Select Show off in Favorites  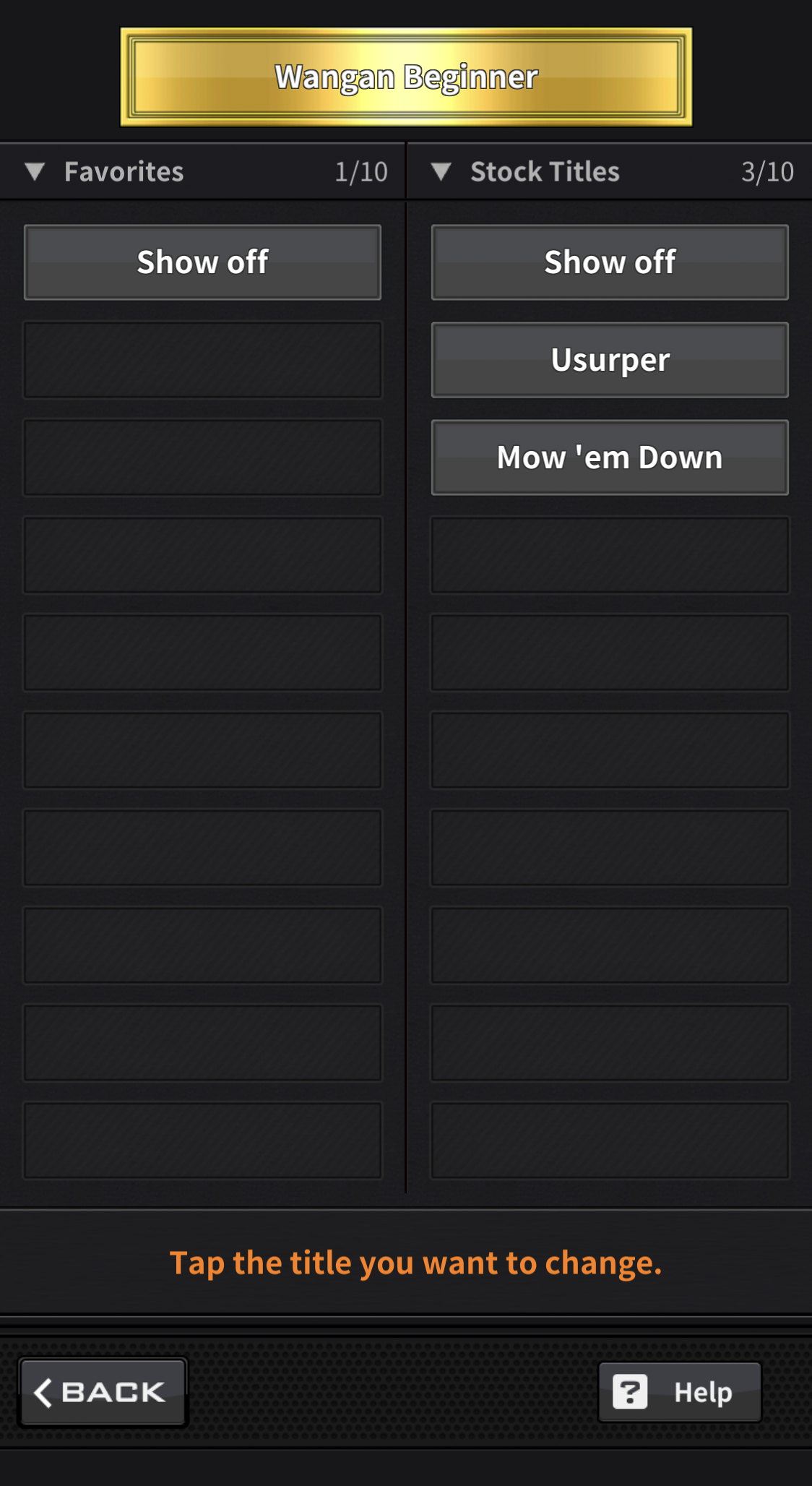(202, 262)
